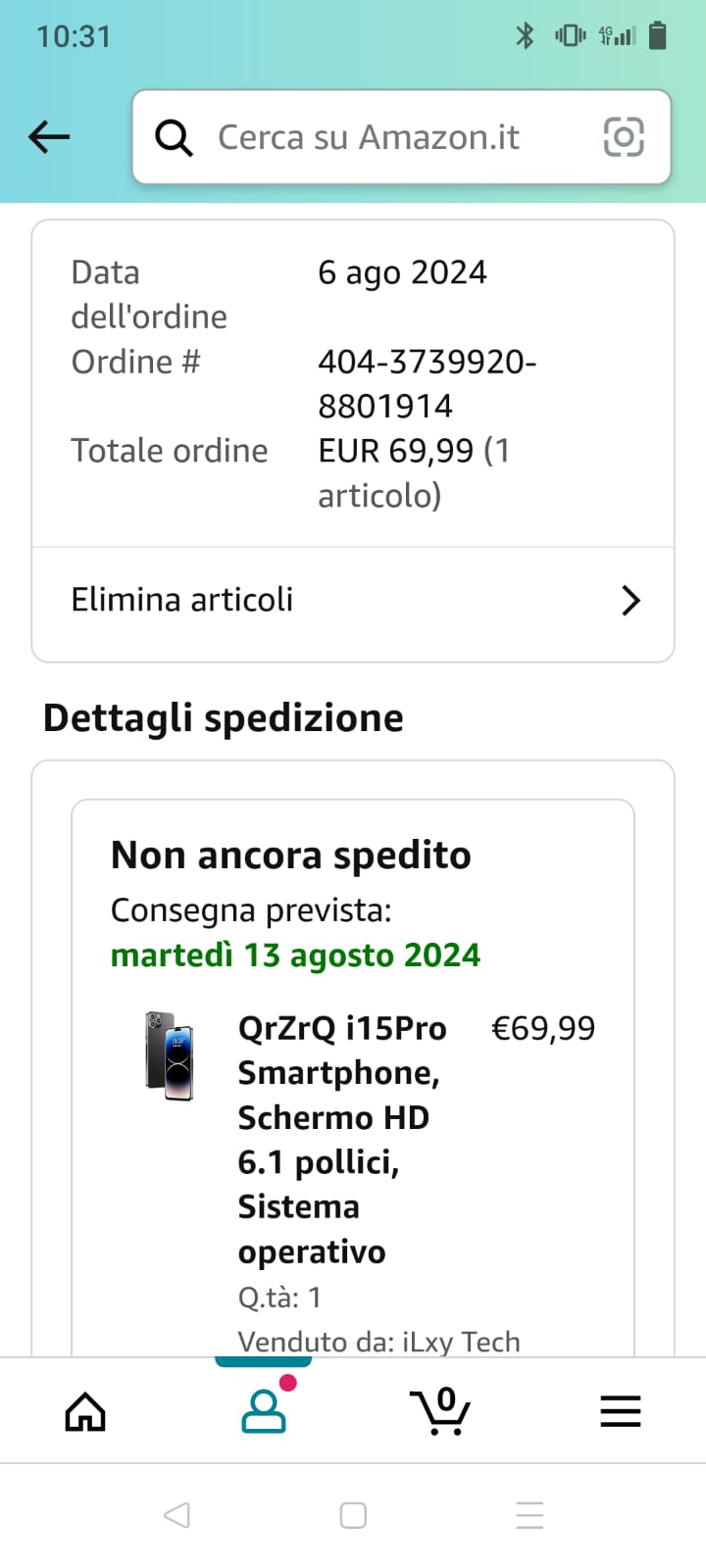The width and height of the screenshot is (706, 1568).
Task: Open the account profile tab
Action: click(x=264, y=1411)
